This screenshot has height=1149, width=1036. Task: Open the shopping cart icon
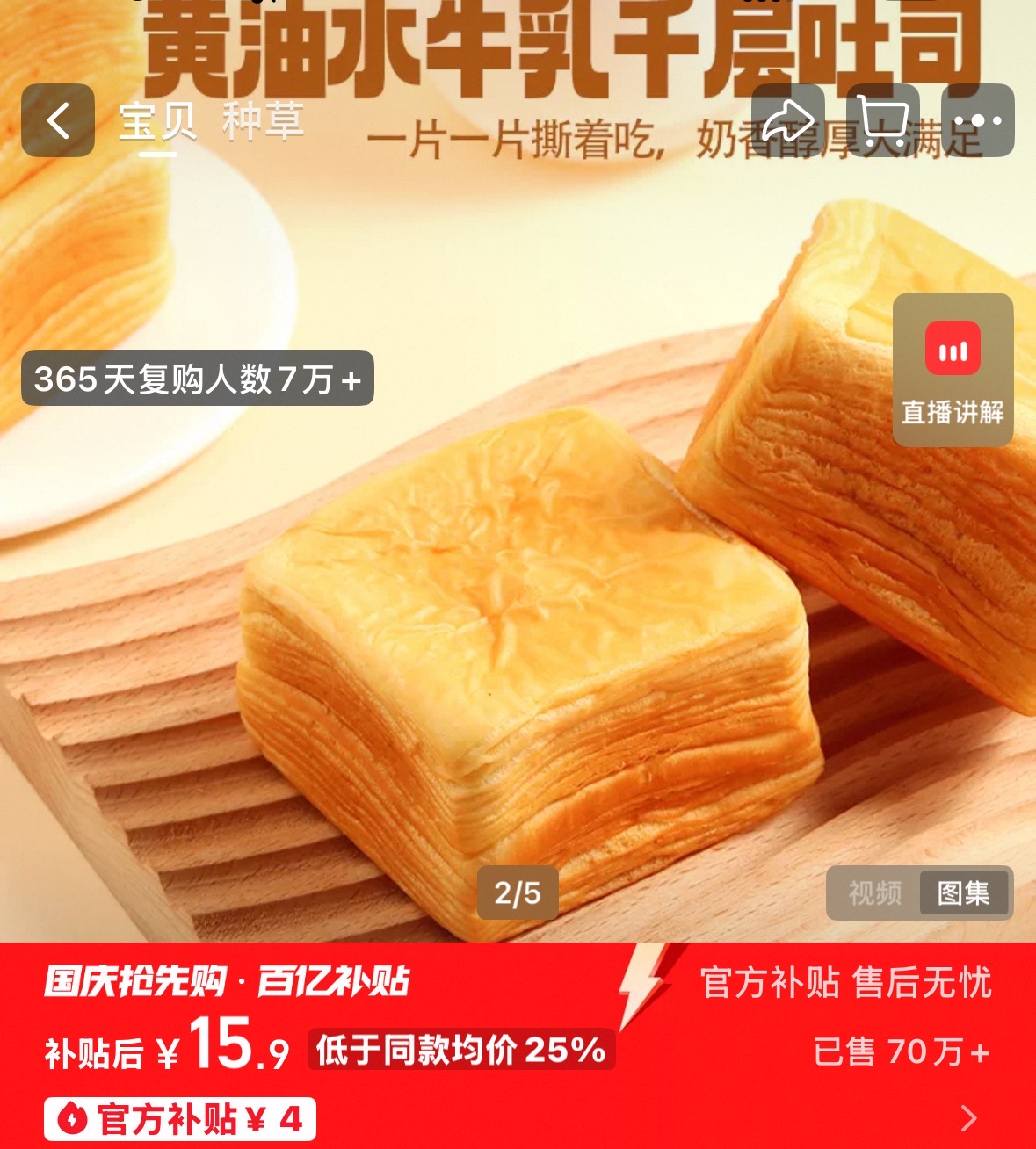coord(887,119)
